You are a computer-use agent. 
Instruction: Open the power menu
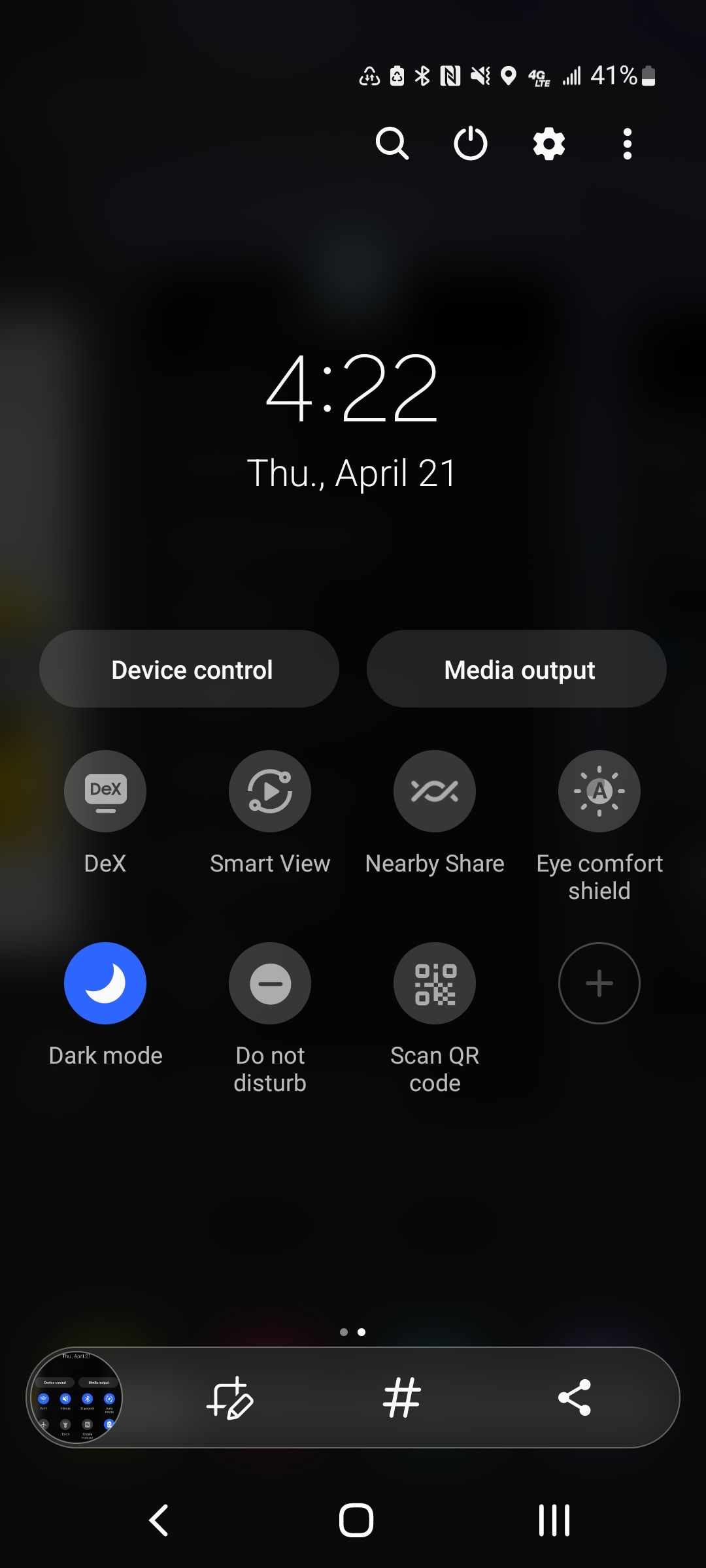(471, 144)
